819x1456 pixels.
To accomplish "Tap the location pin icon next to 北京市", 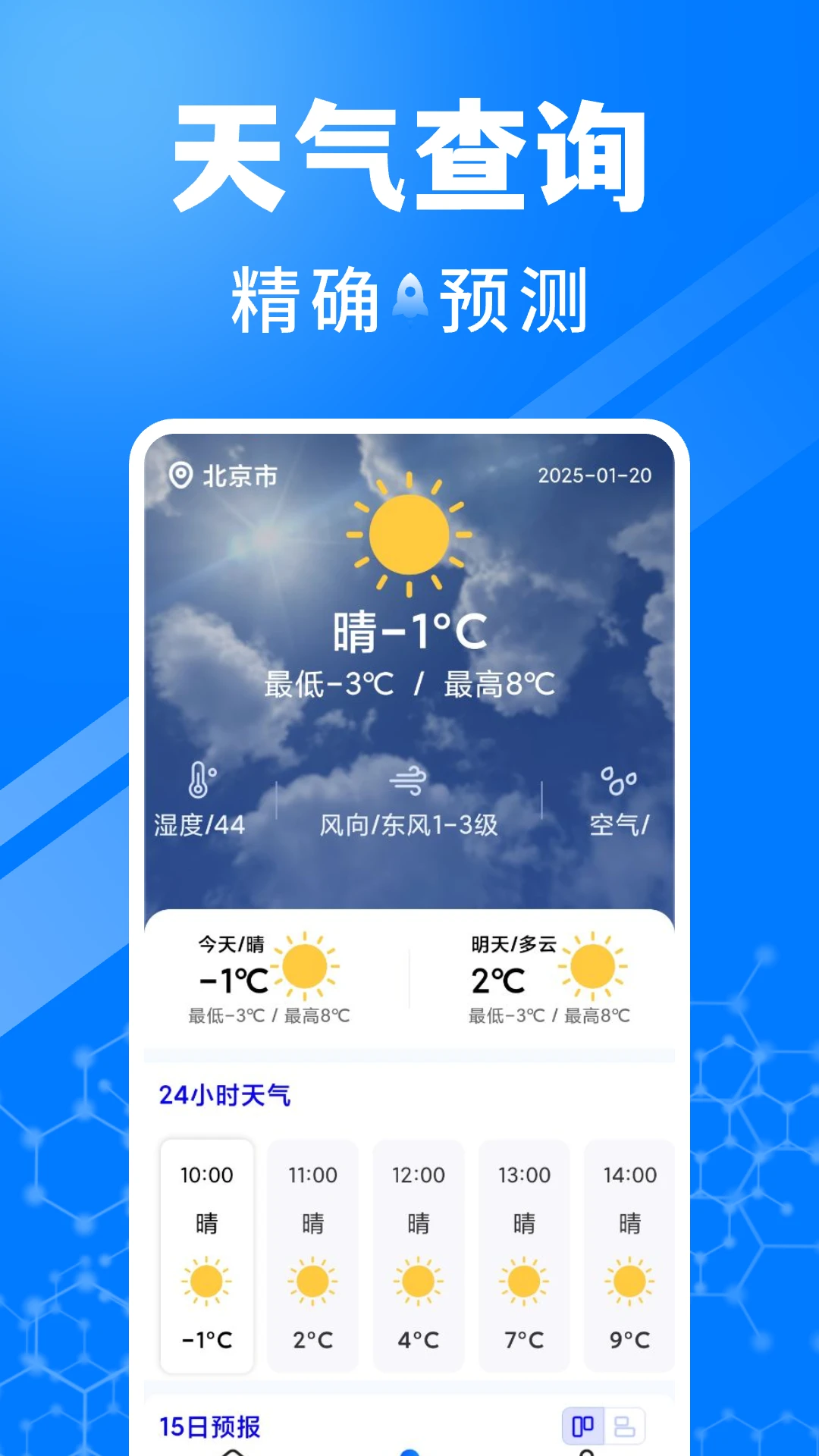I will [x=179, y=476].
